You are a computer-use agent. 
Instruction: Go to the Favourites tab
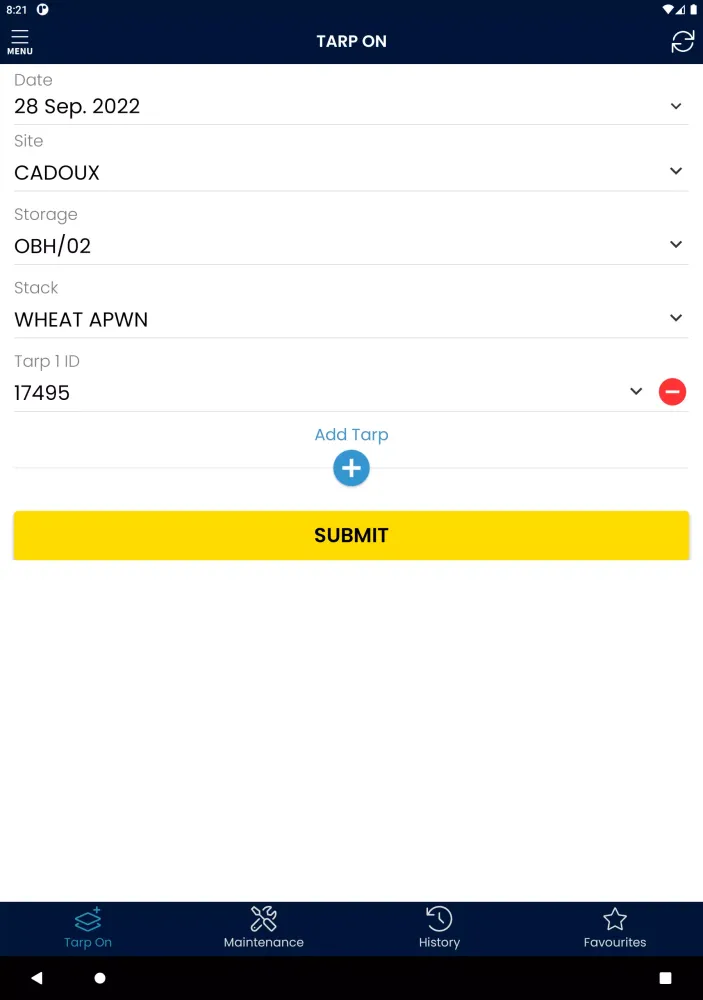(x=615, y=927)
